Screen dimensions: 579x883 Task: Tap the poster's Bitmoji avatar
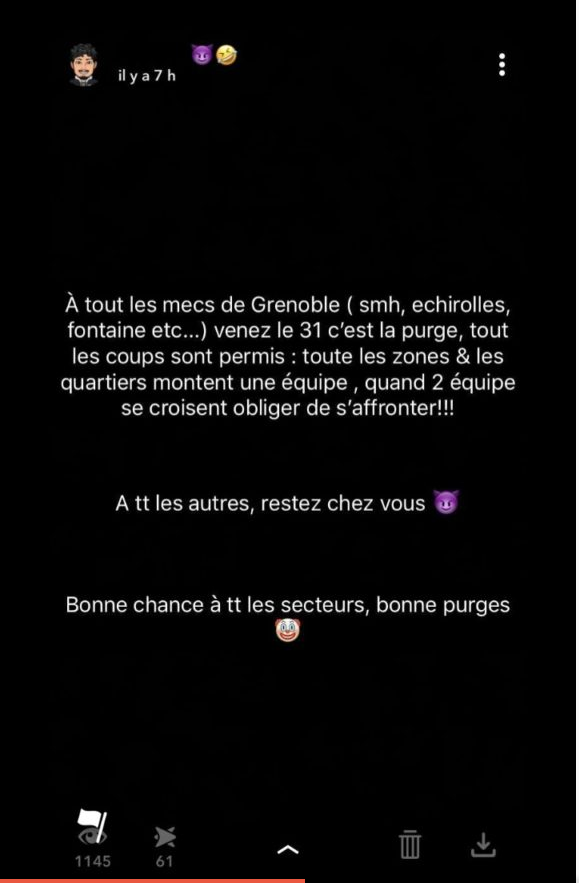[x=84, y=64]
